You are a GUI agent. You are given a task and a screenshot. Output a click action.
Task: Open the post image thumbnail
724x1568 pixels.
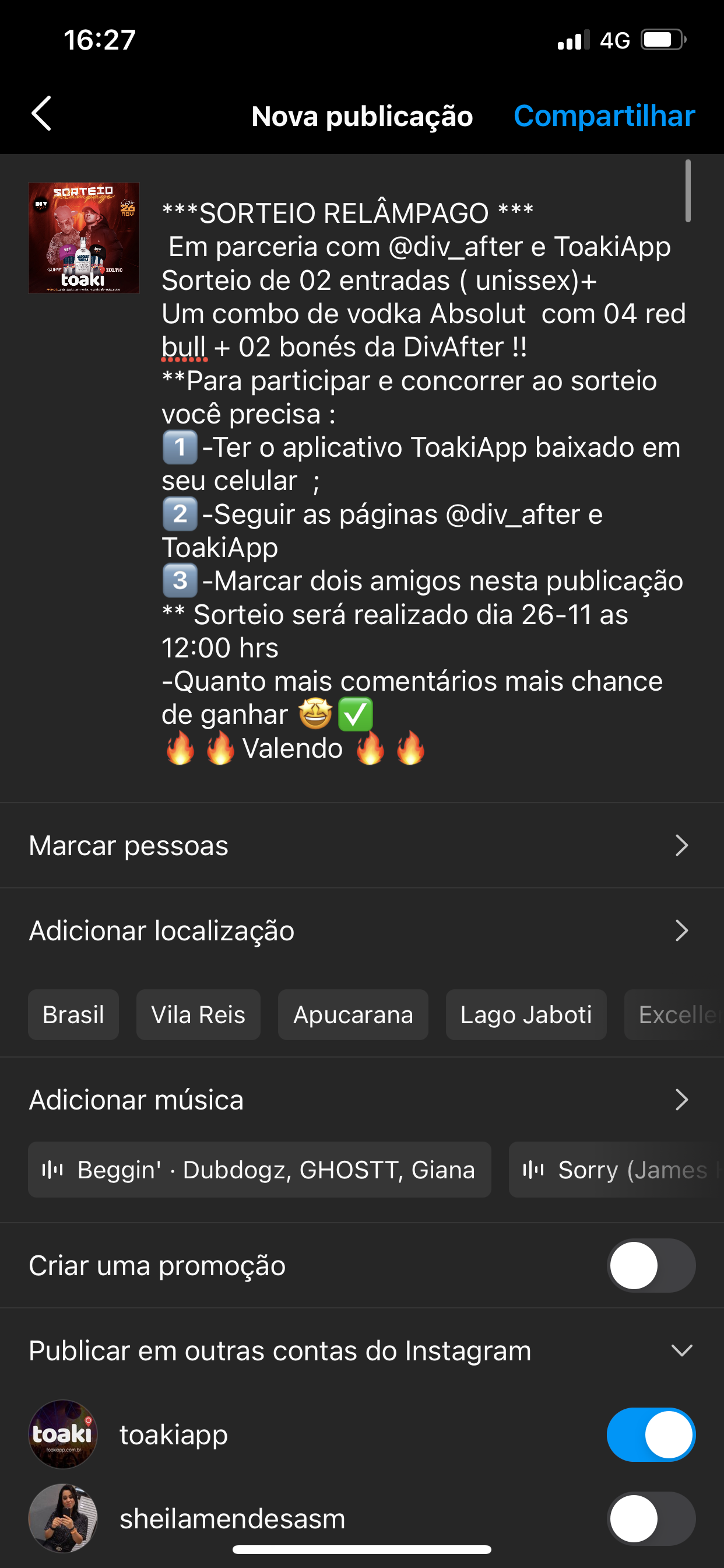(84, 238)
